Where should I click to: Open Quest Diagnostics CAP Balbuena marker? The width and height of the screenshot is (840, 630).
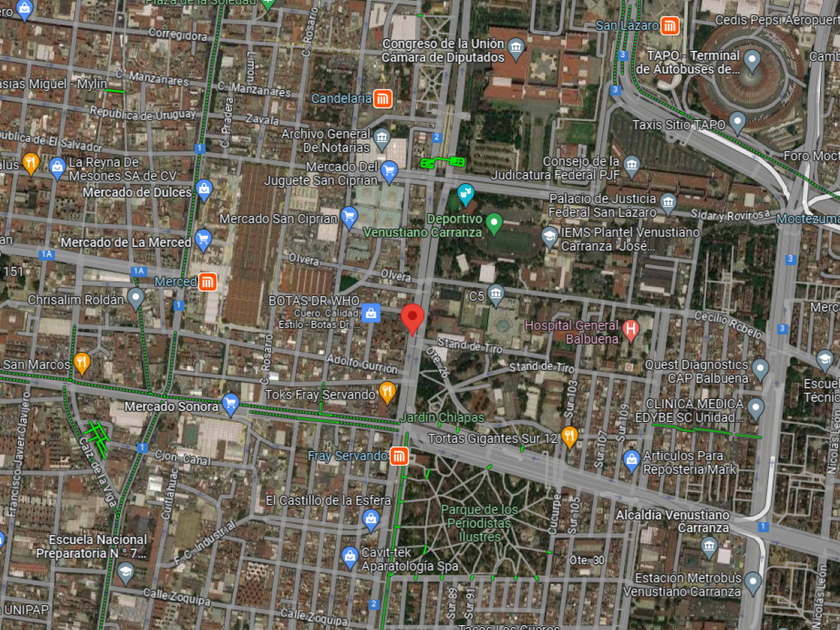(760, 369)
